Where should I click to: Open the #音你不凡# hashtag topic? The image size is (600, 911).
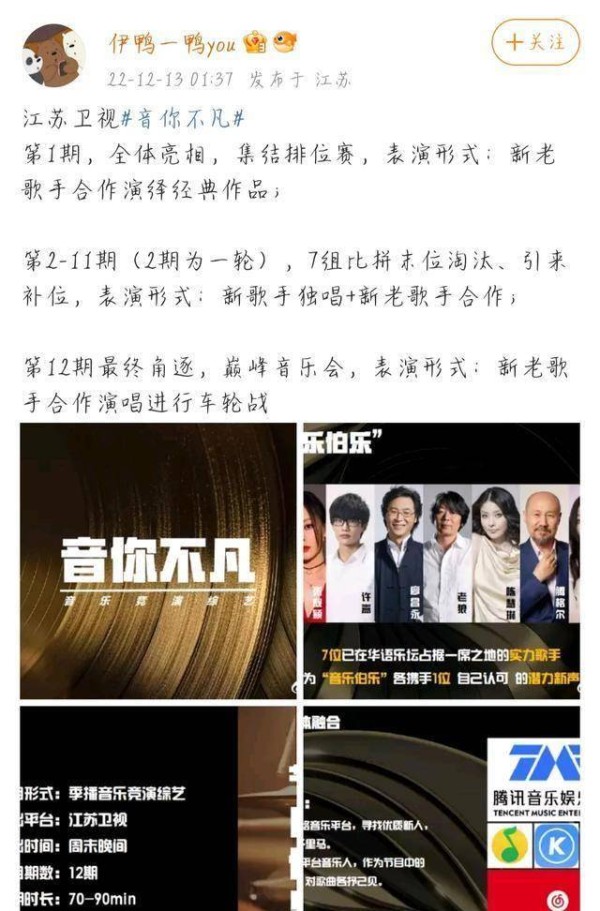[184, 118]
